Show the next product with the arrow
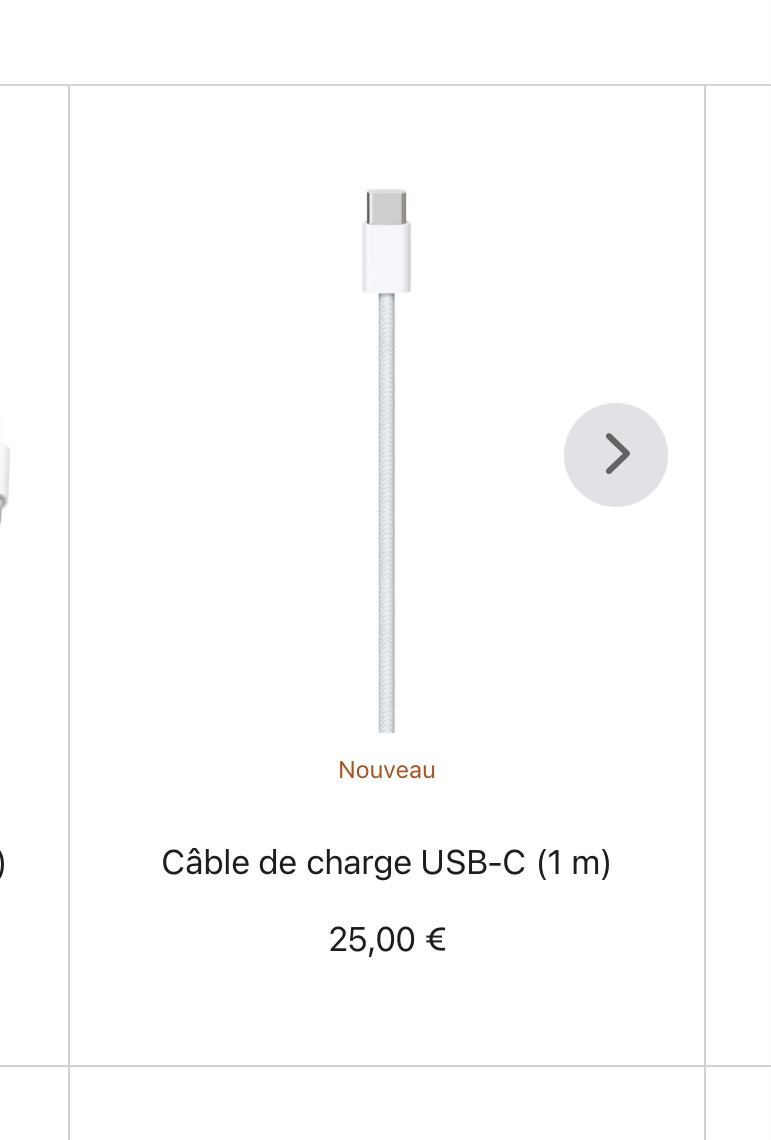 pos(616,455)
